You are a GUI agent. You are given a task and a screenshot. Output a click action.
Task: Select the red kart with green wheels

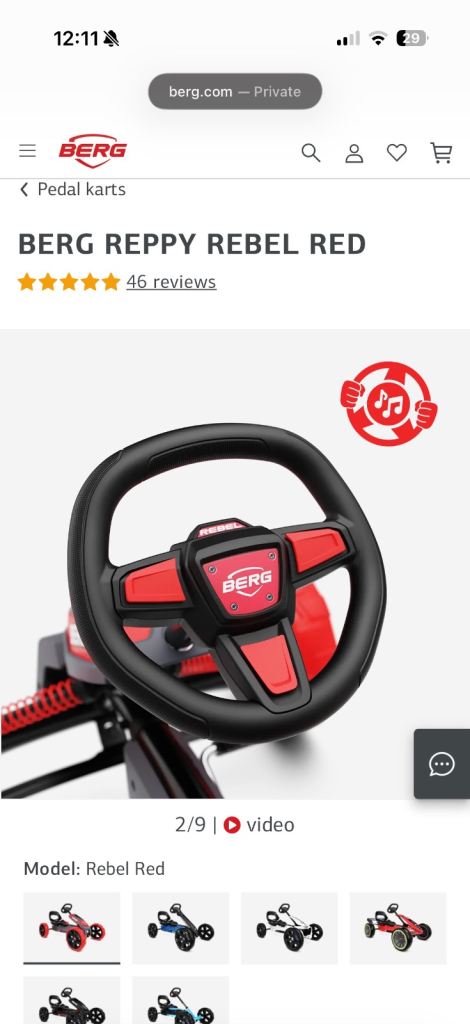398,928
